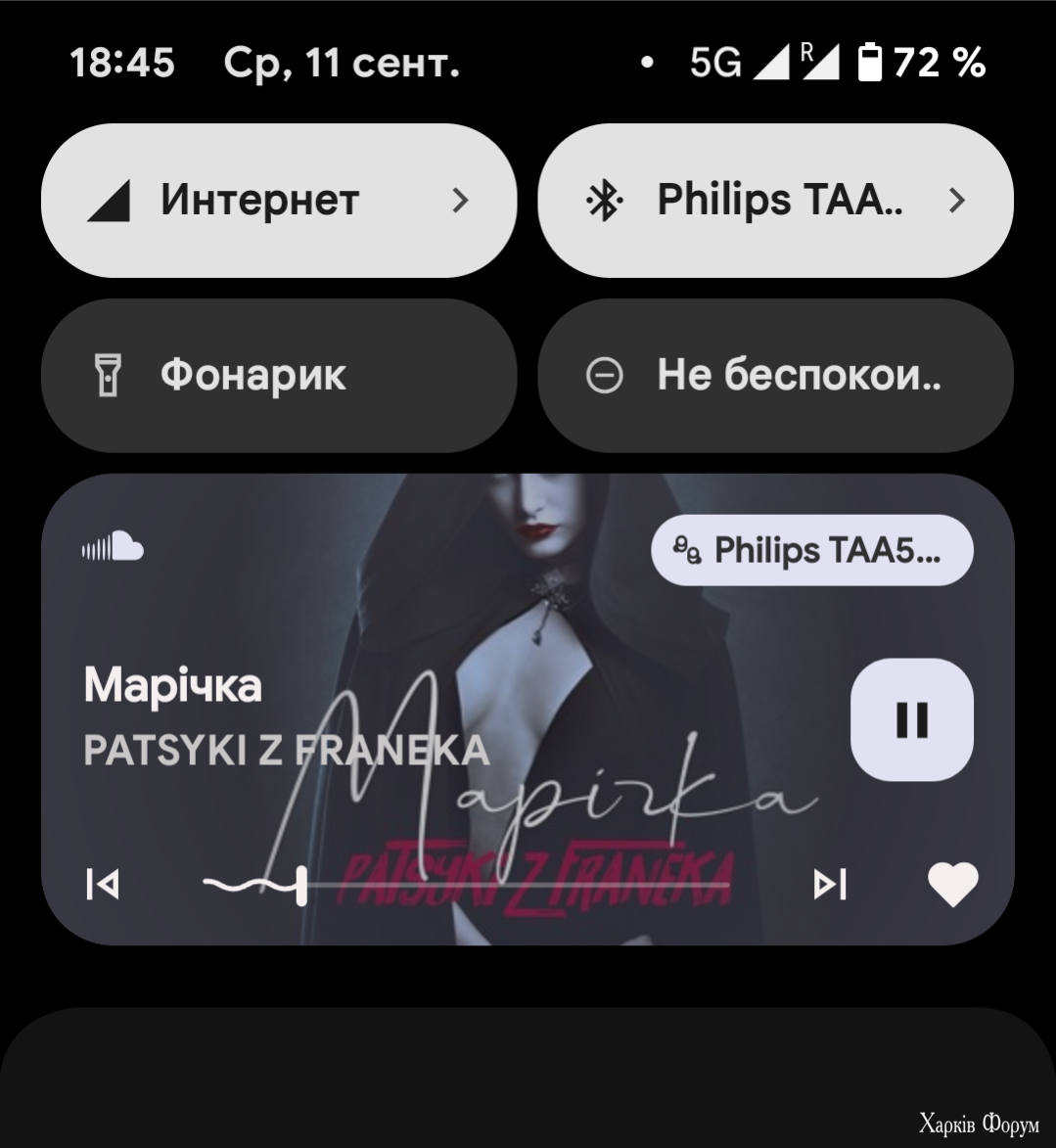Open the Интернет quick settings tile
Viewport: 1056px width, 1148px height.
278,201
